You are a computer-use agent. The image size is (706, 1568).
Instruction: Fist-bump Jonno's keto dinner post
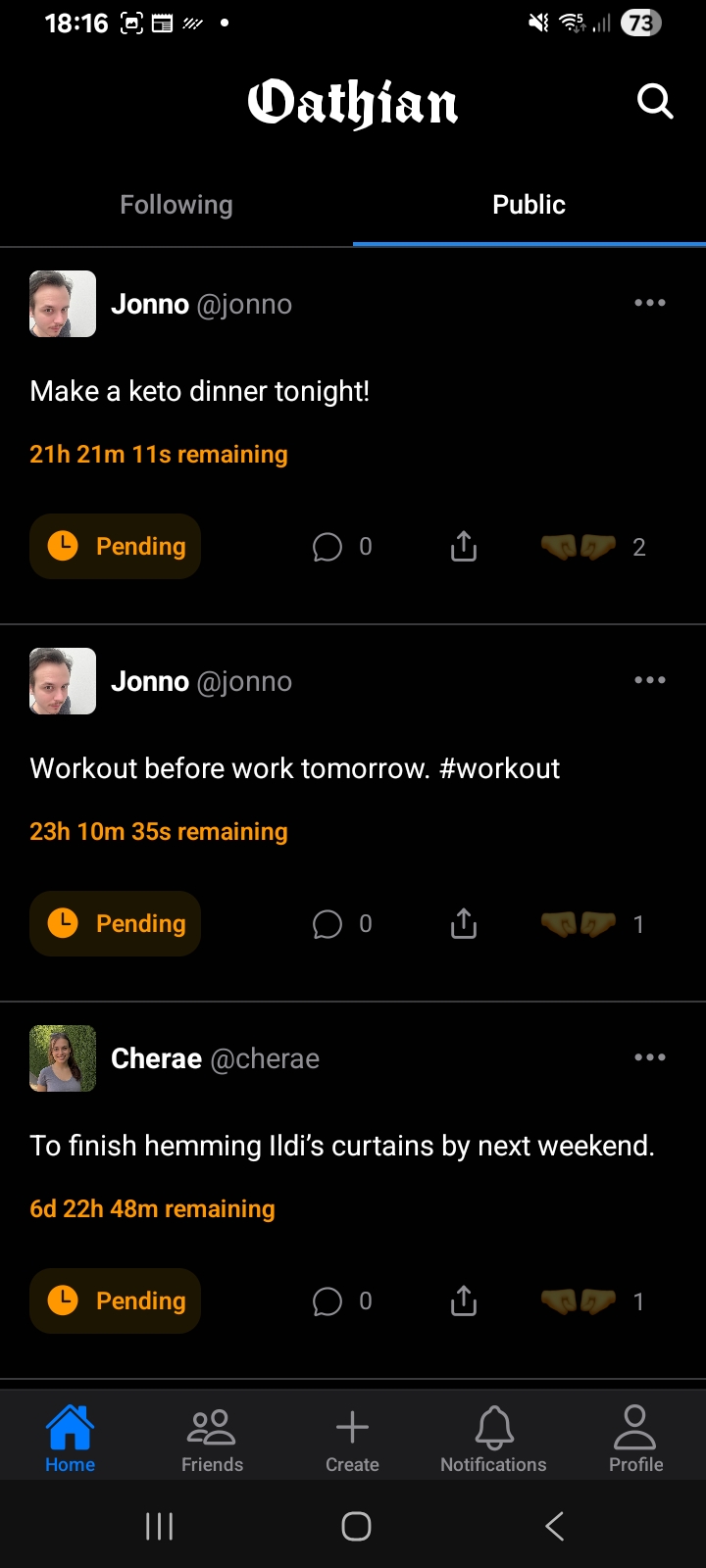pos(579,546)
